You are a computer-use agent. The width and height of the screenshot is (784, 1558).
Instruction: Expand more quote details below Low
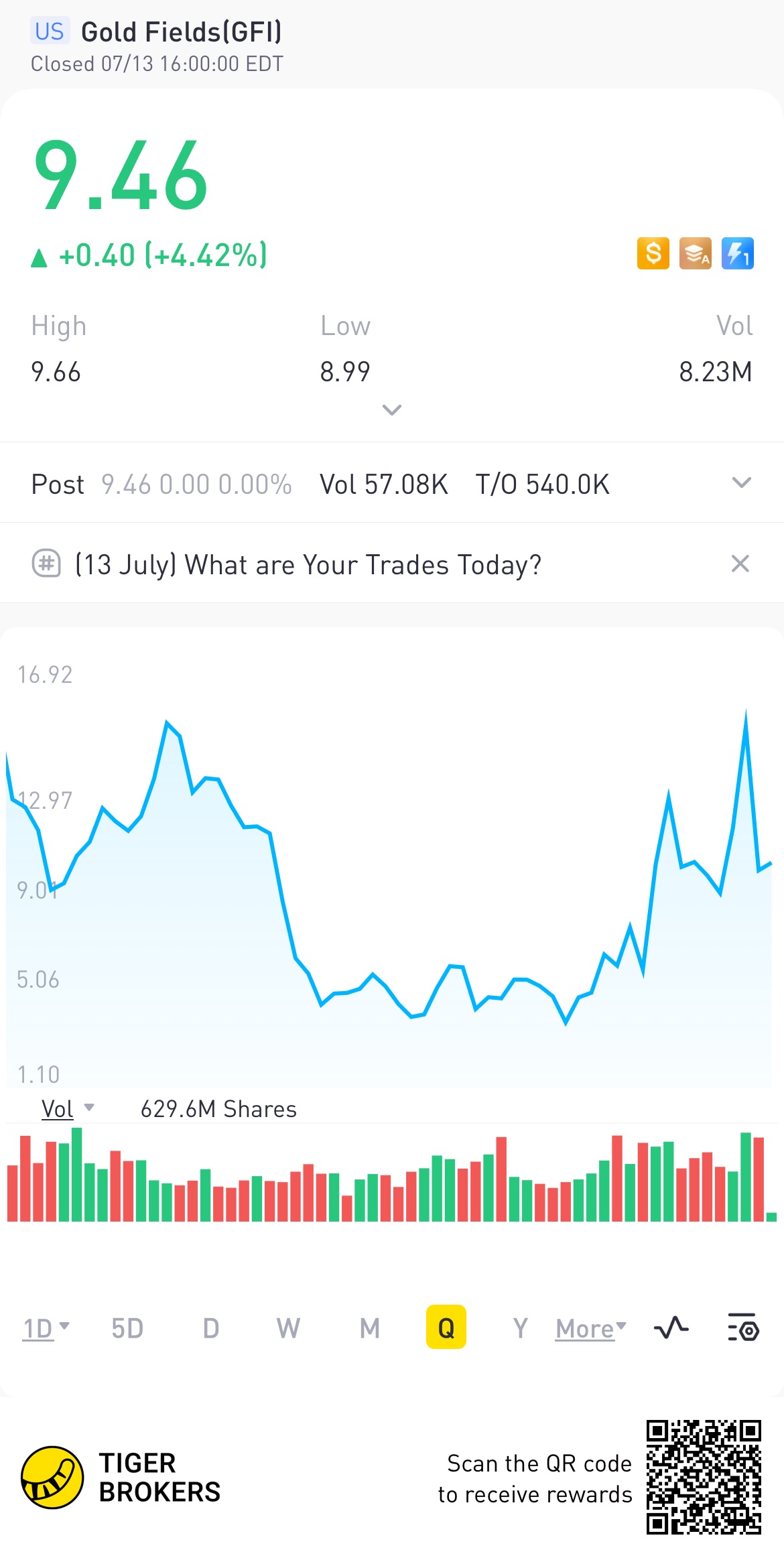(x=391, y=409)
